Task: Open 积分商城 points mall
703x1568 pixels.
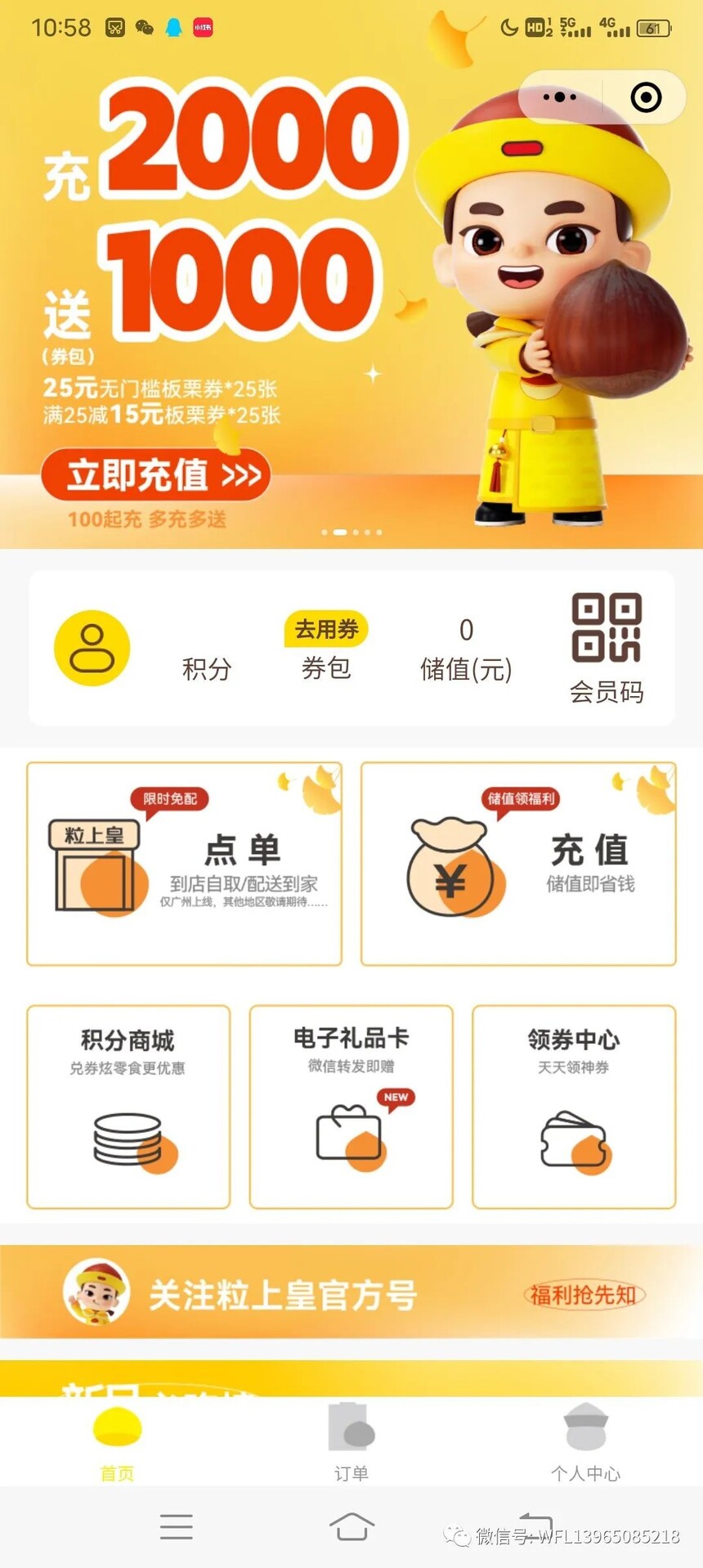Action: 128,1106
